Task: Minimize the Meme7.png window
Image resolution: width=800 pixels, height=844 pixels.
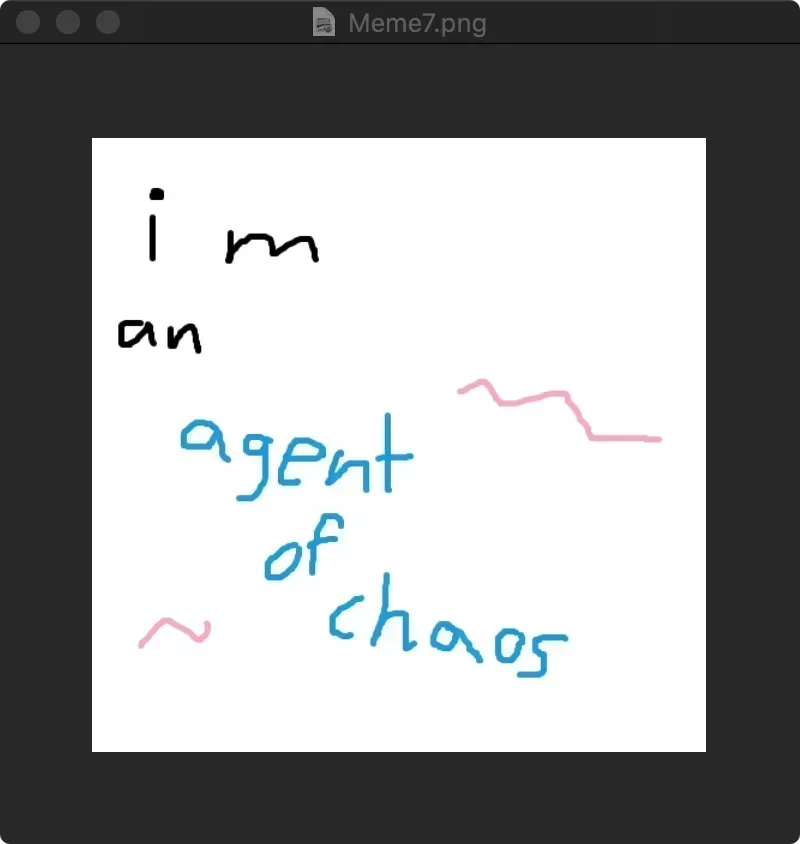Action: [68, 22]
